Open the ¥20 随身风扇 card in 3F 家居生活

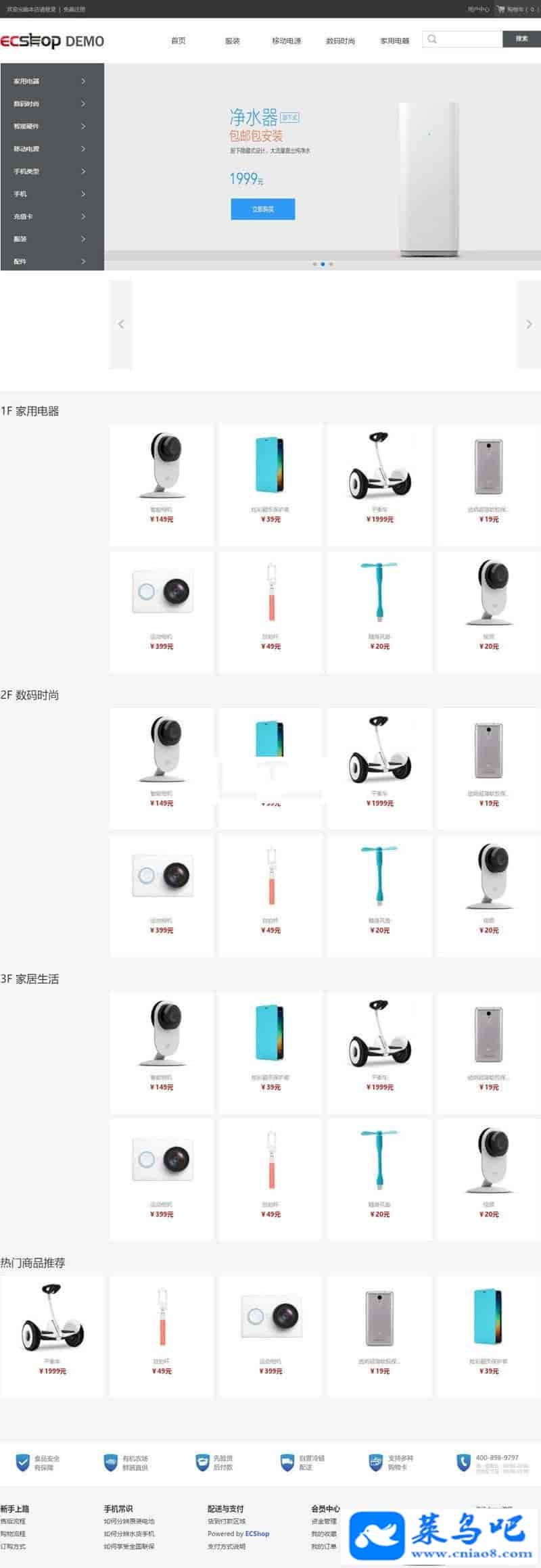click(x=379, y=1178)
